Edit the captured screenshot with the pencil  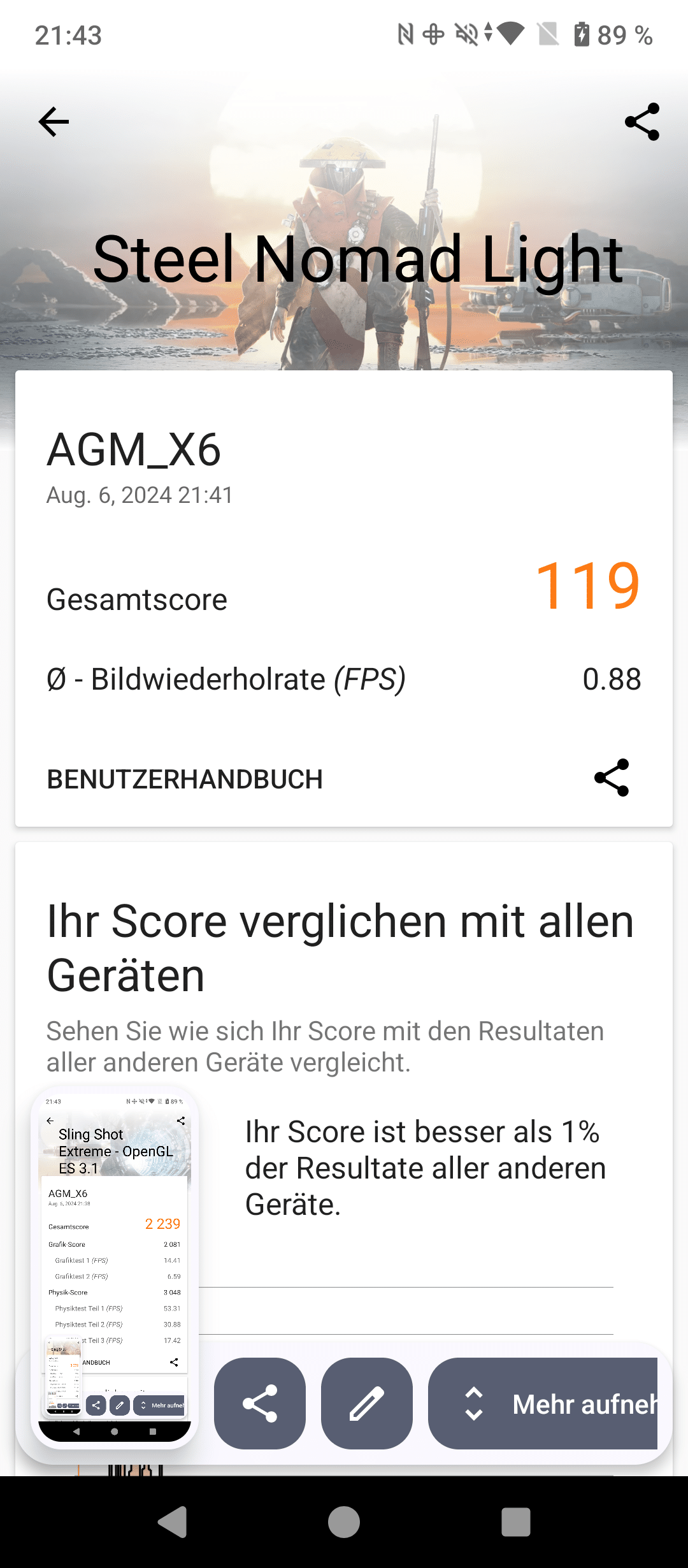click(x=367, y=1404)
